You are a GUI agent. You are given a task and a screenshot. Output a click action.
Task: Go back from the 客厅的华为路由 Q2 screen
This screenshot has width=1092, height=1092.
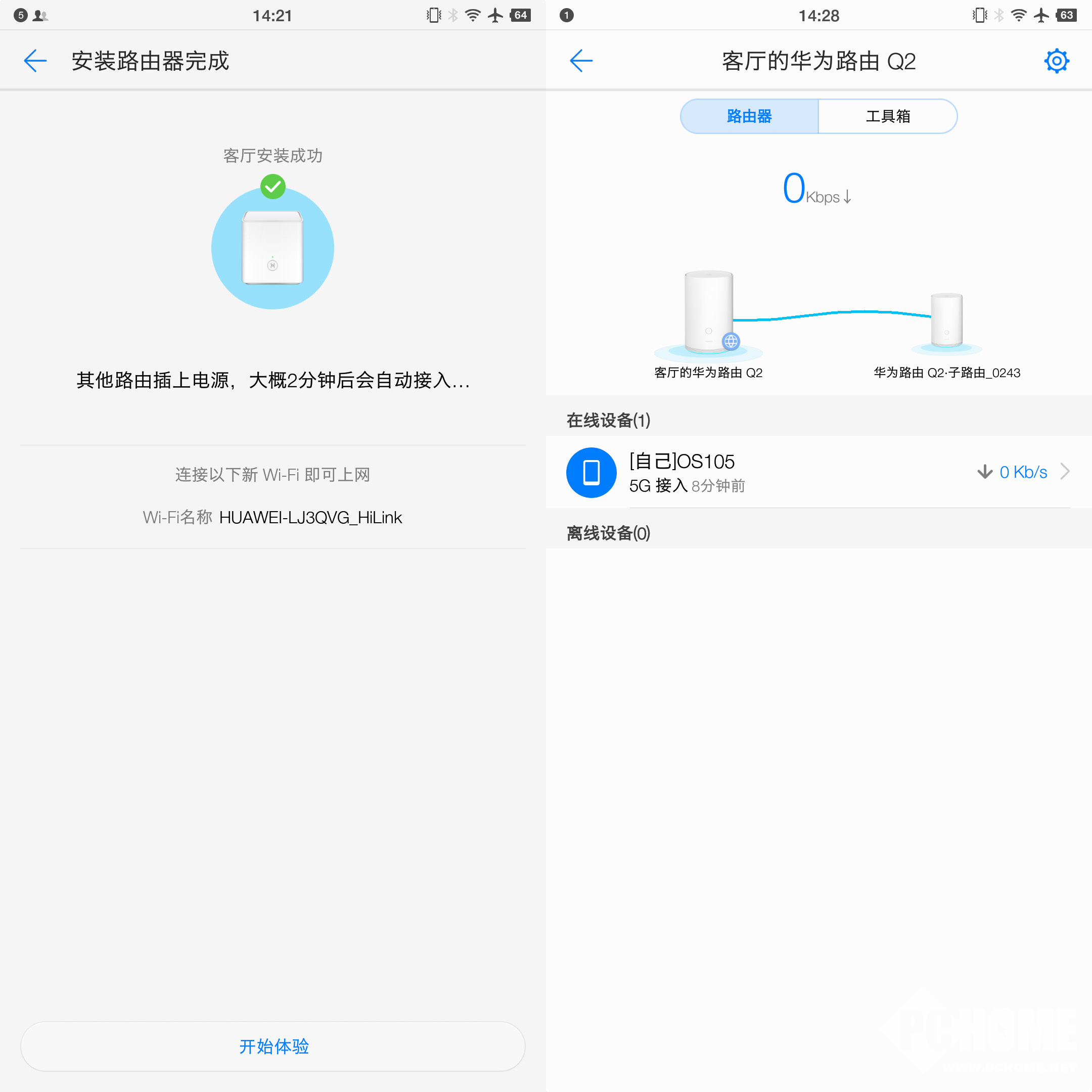point(581,61)
